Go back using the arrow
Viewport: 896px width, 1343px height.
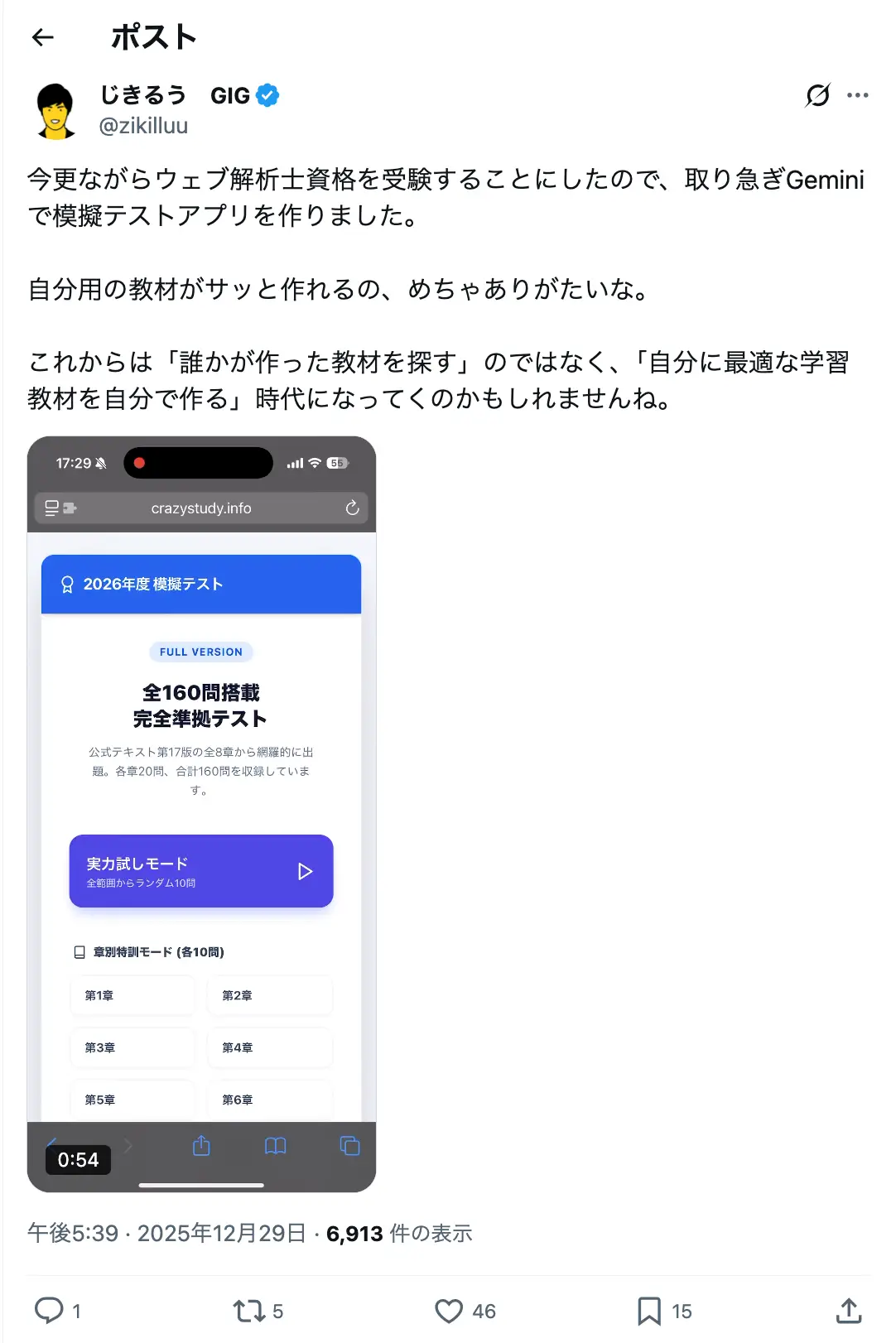pos(43,37)
